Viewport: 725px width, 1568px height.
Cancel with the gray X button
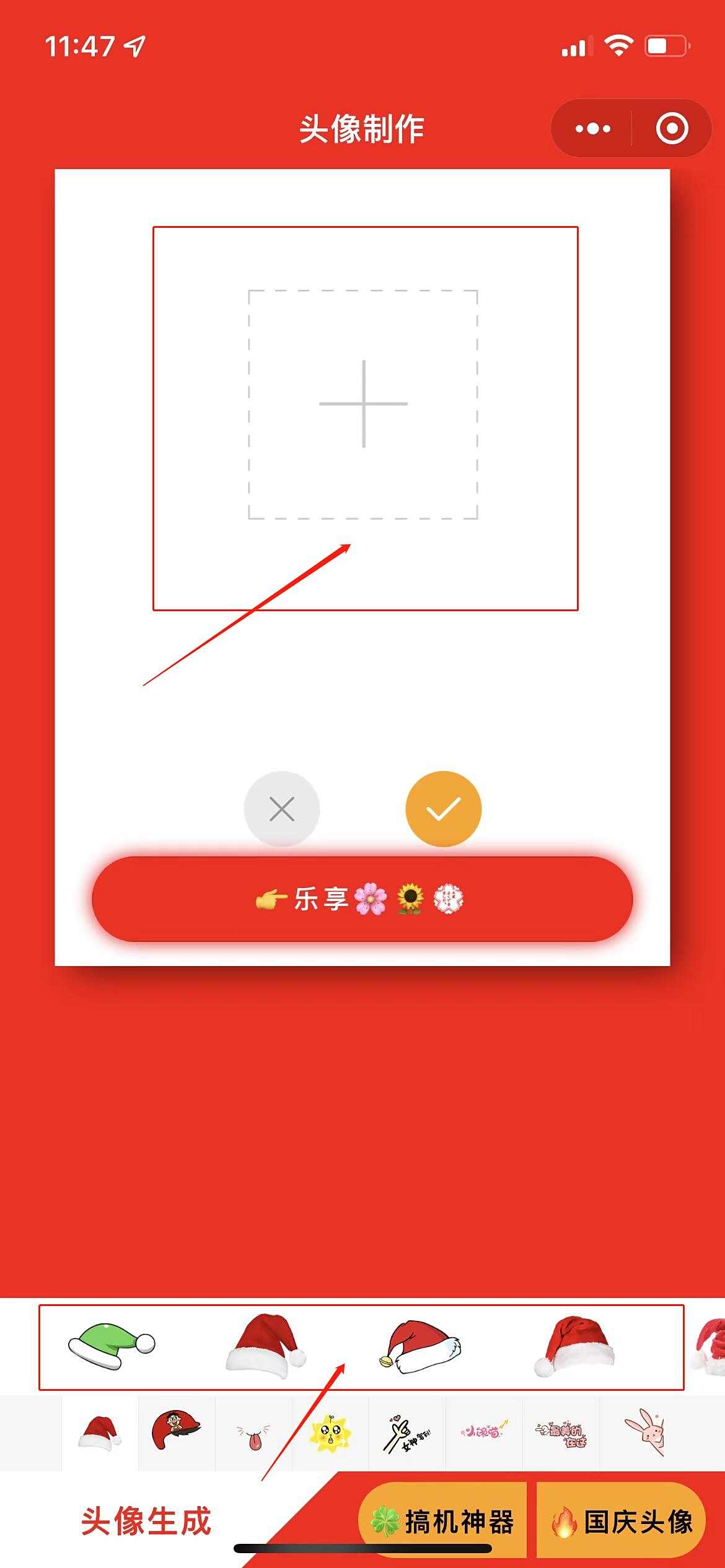tap(282, 809)
